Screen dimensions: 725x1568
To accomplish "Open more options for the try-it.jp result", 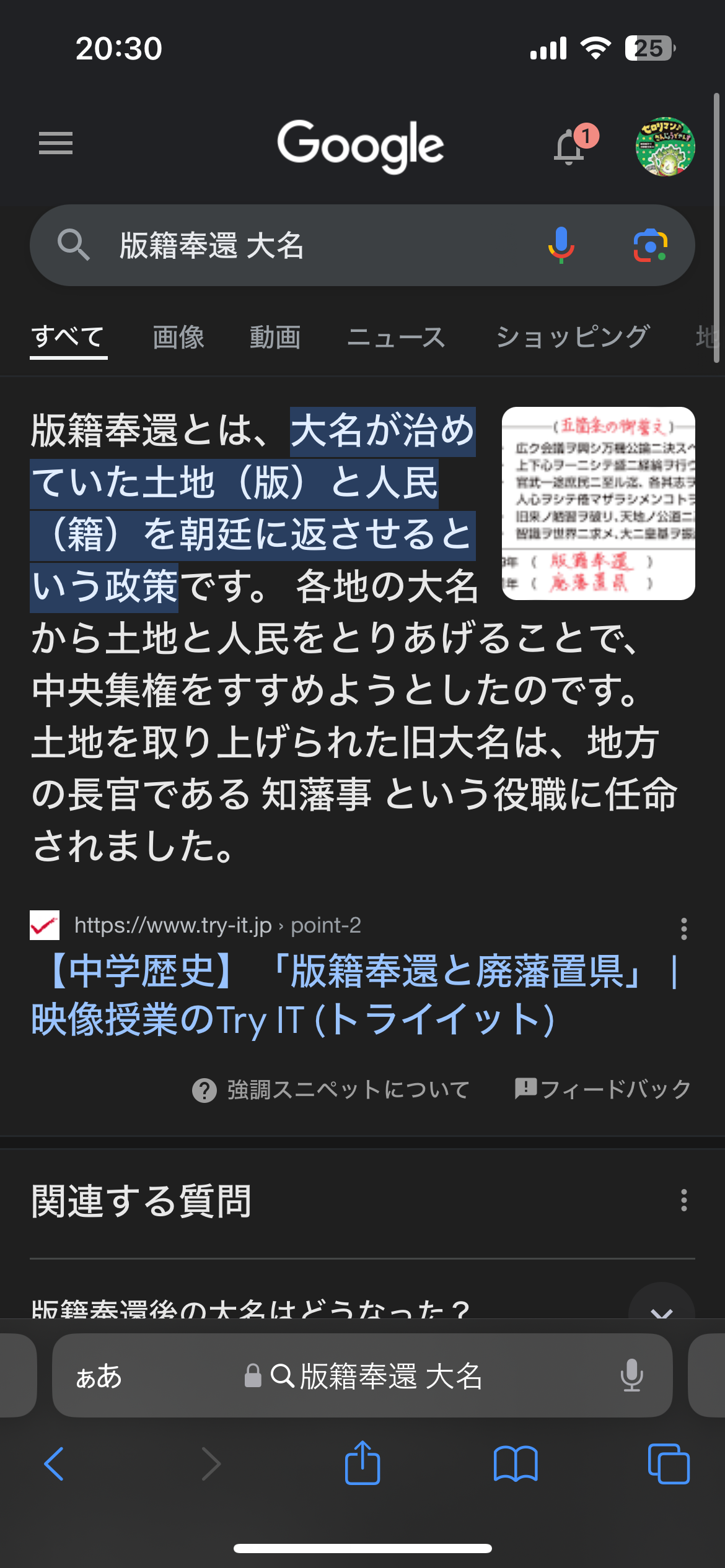I will (683, 928).
